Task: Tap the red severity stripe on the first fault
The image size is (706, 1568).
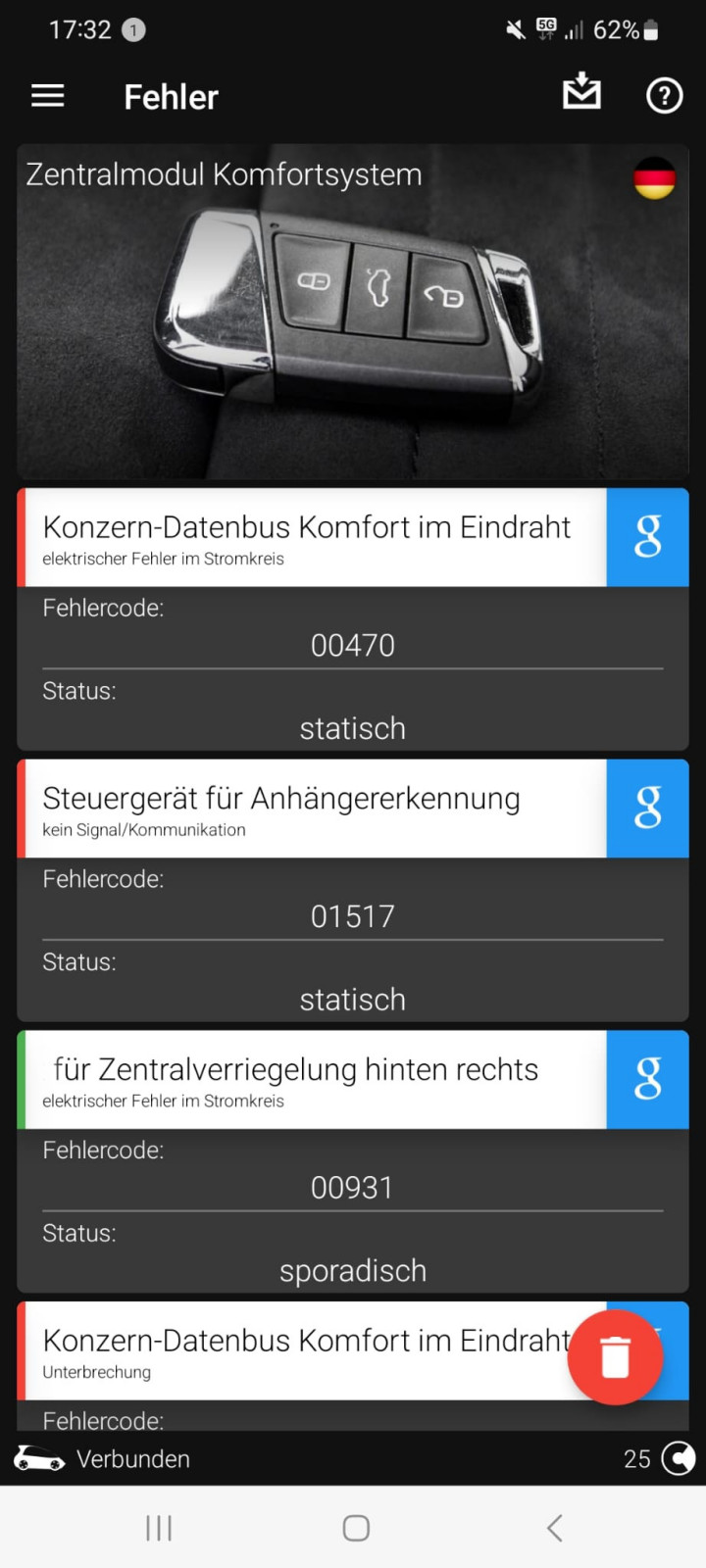Action: coord(20,537)
